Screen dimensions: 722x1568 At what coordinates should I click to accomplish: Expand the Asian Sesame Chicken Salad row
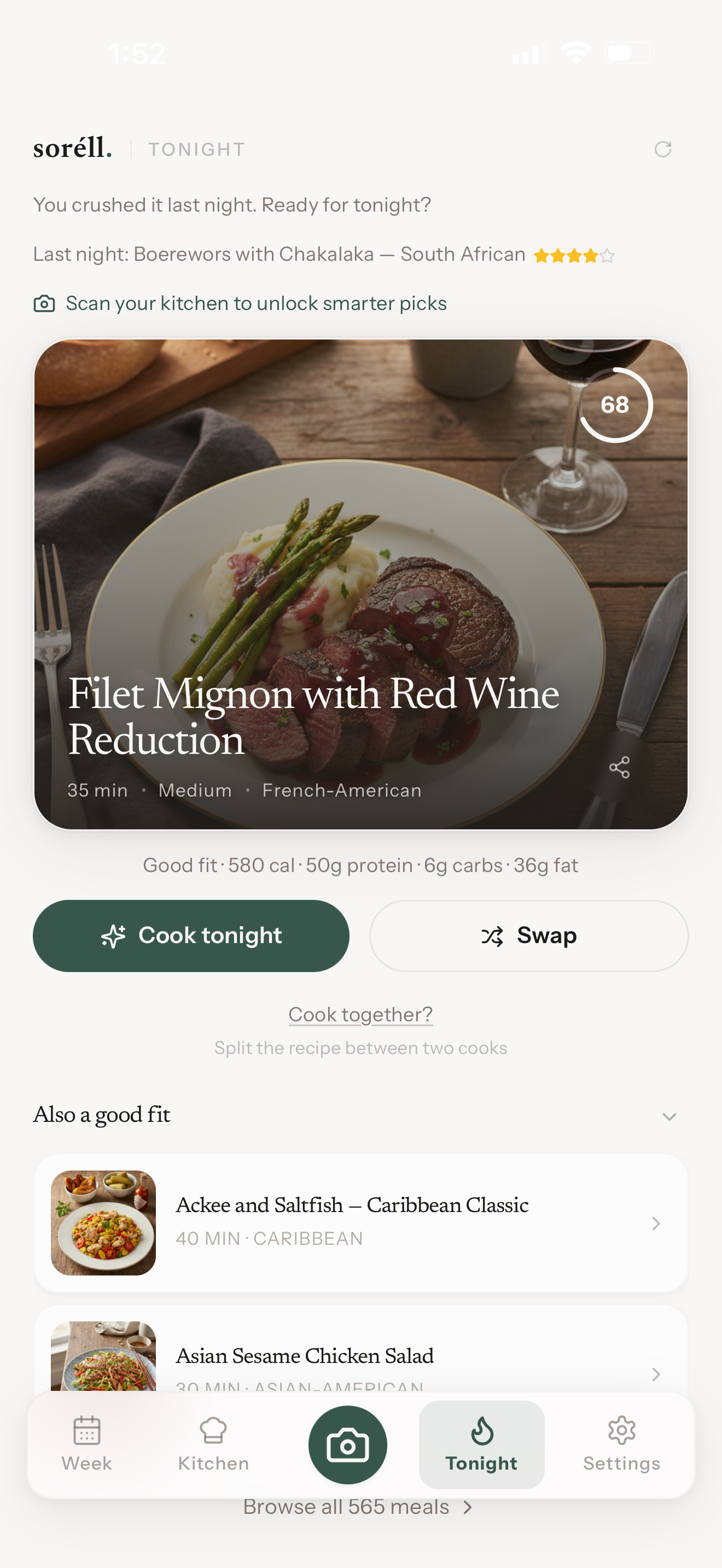[x=655, y=1374]
